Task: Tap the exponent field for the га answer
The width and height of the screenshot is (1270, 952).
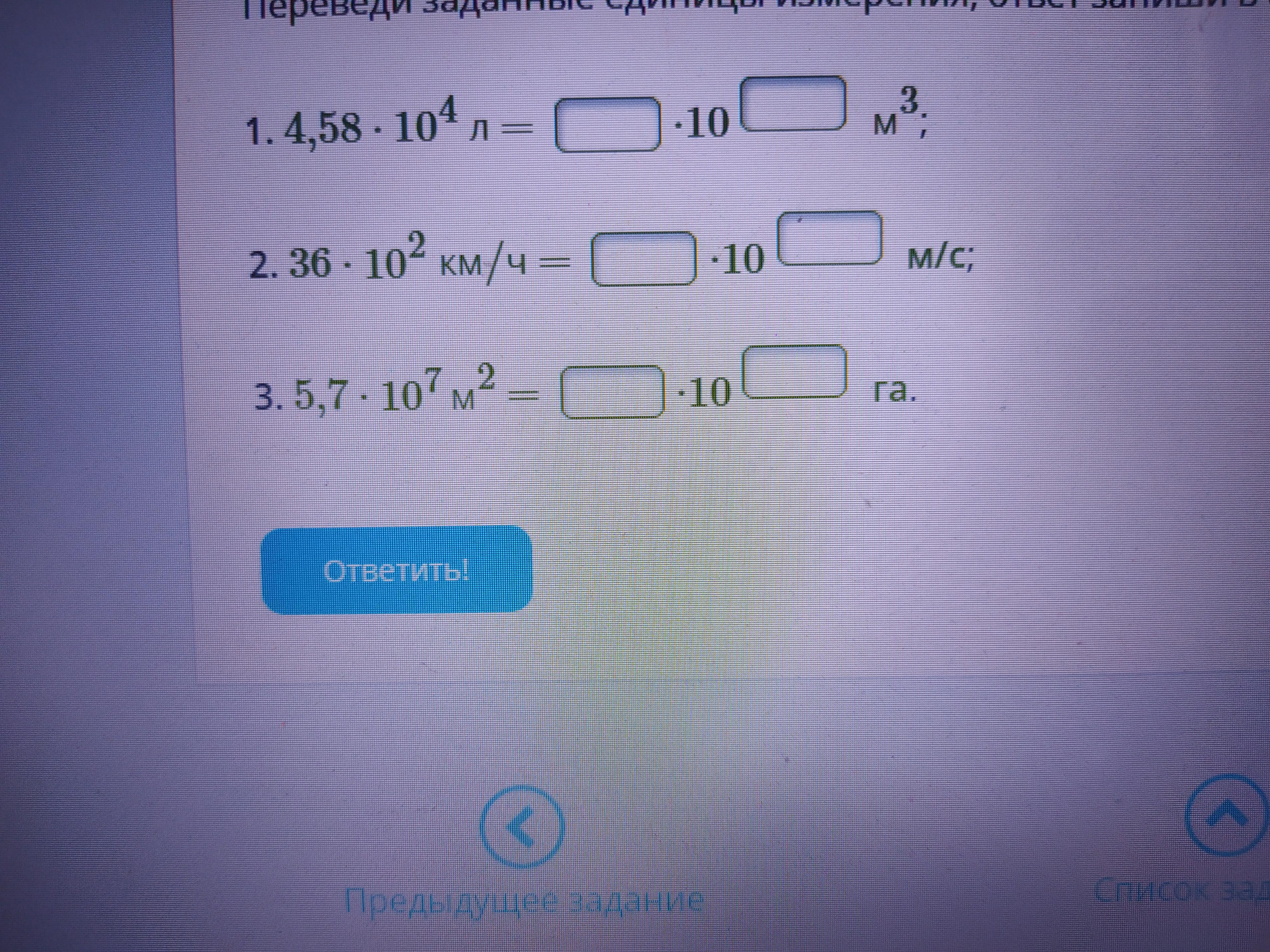Action: click(796, 372)
